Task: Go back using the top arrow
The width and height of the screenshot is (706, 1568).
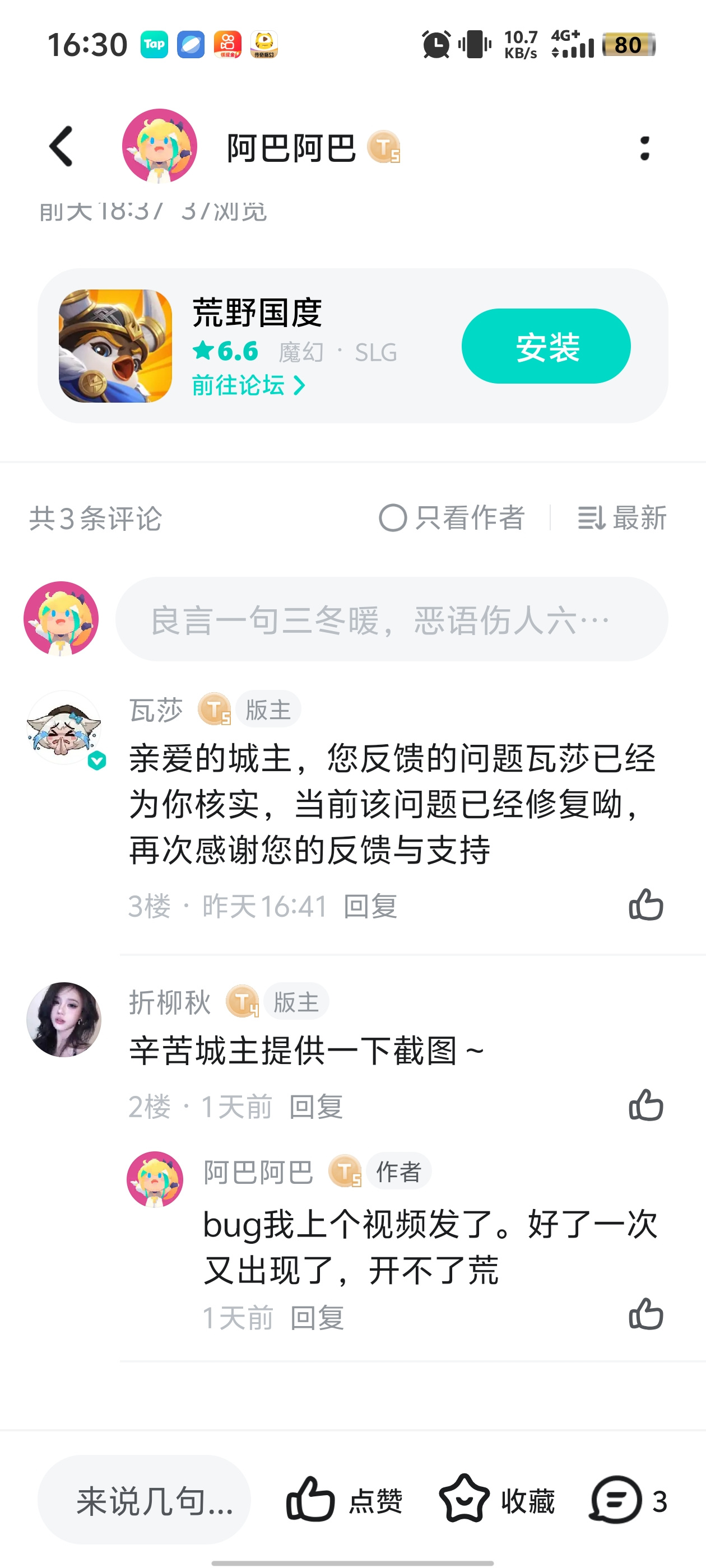Action: click(x=62, y=147)
